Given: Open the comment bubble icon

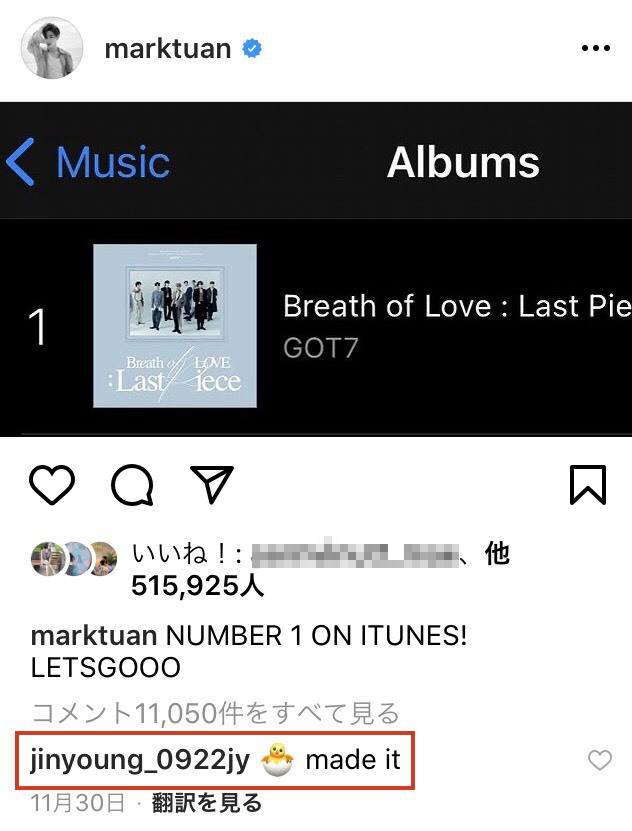Looking at the screenshot, I should pos(132,485).
